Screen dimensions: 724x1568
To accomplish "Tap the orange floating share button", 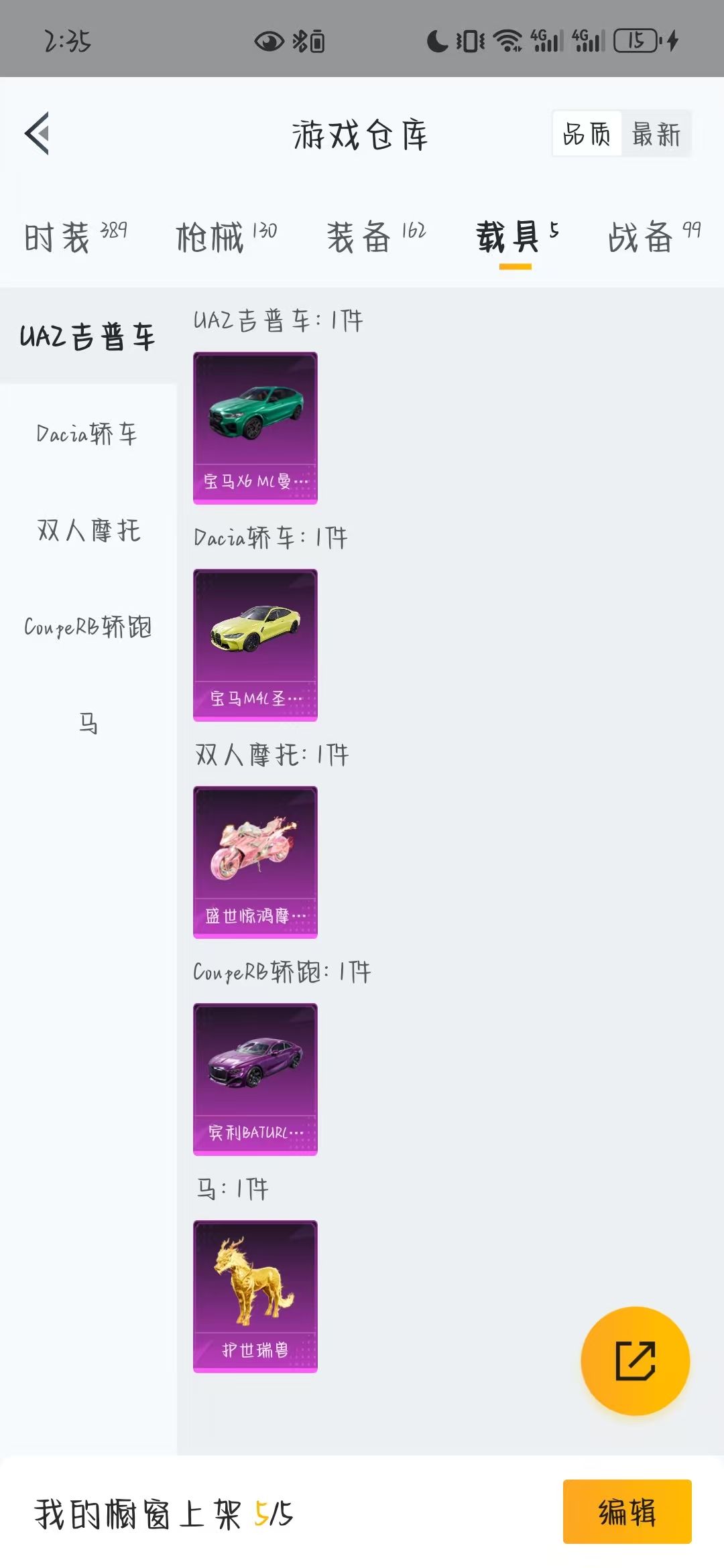I will point(635,1361).
